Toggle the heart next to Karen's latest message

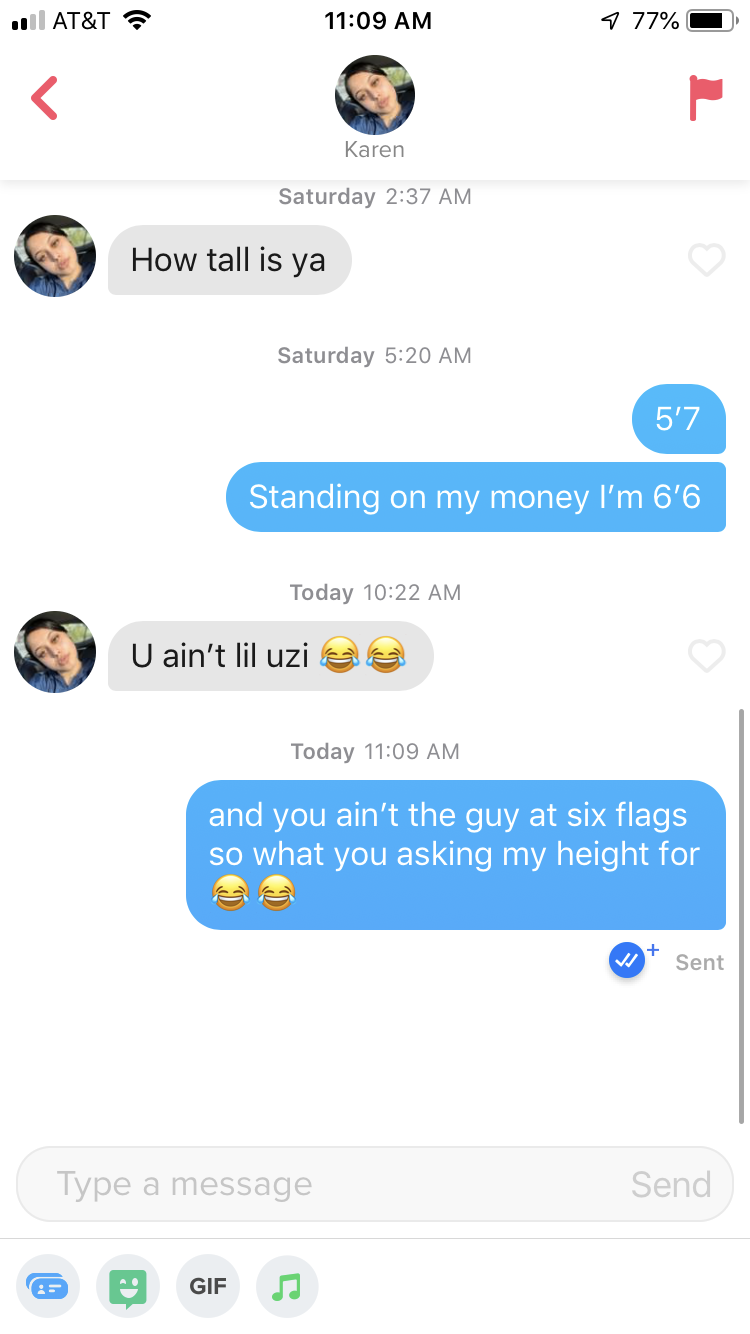click(x=707, y=656)
